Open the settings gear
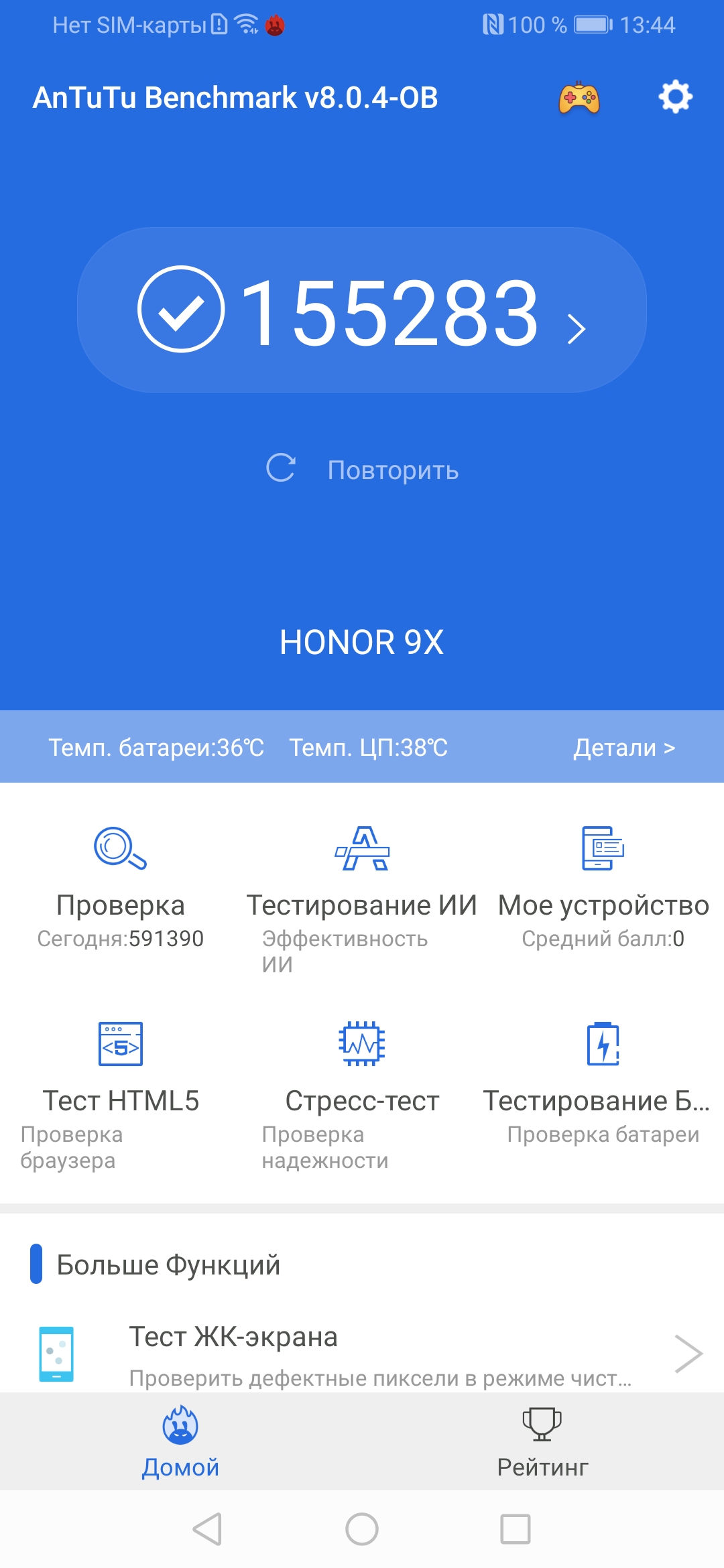The image size is (724, 1568). click(x=675, y=97)
